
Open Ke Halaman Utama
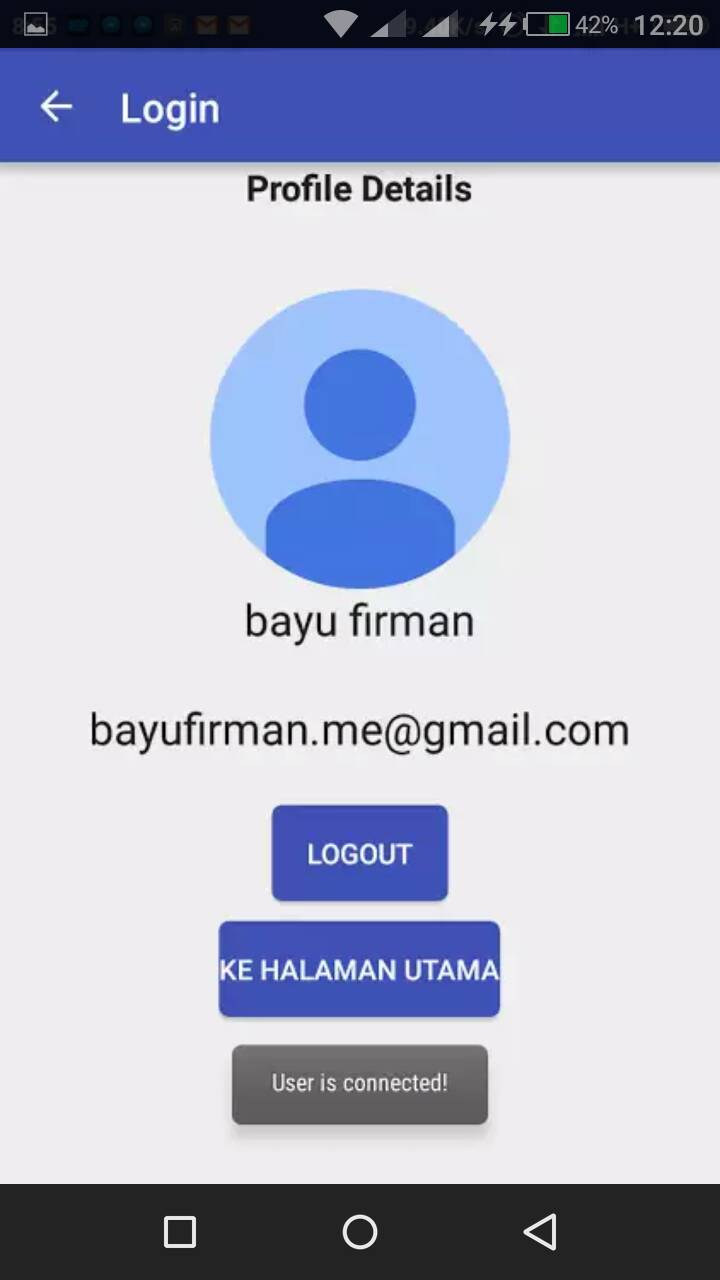(359, 969)
